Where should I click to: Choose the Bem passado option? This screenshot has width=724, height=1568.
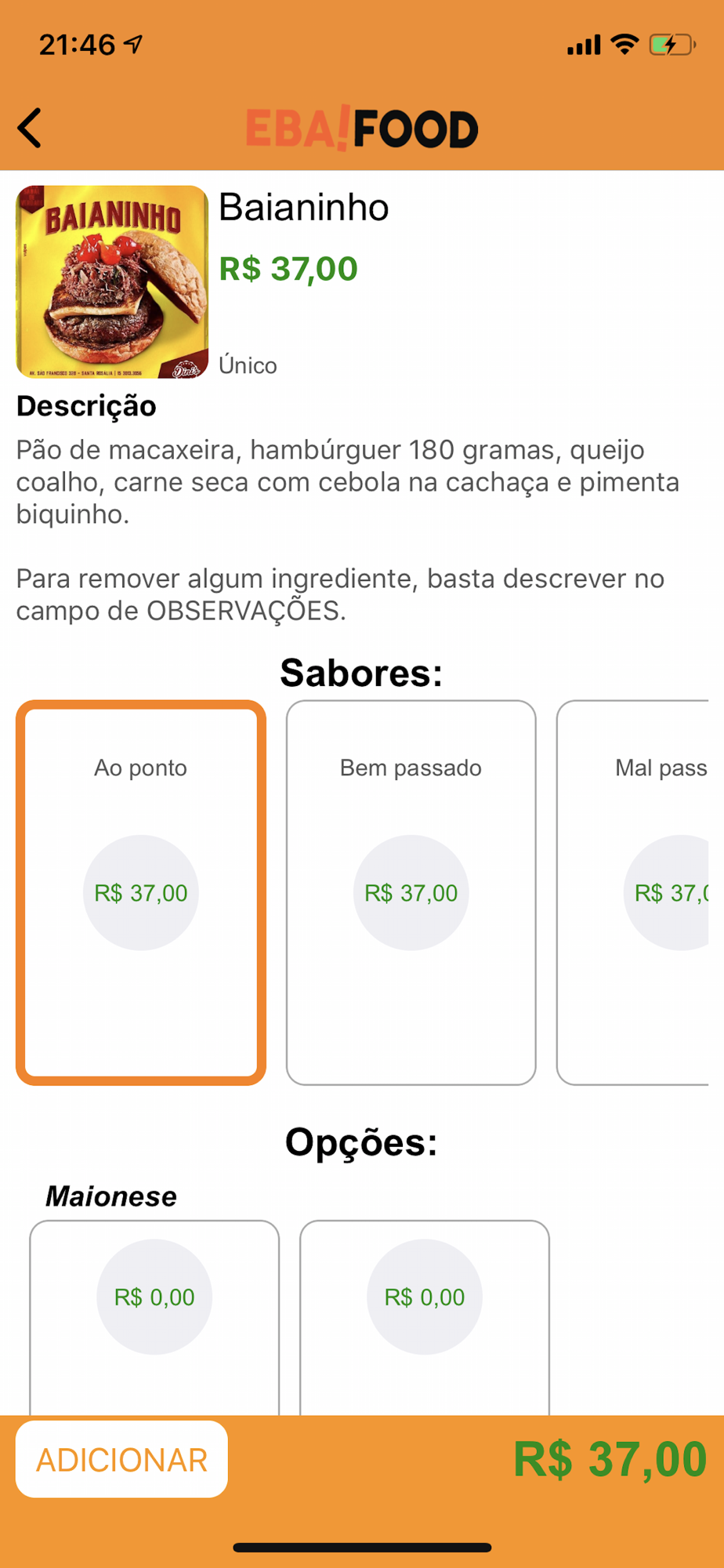(411, 892)
